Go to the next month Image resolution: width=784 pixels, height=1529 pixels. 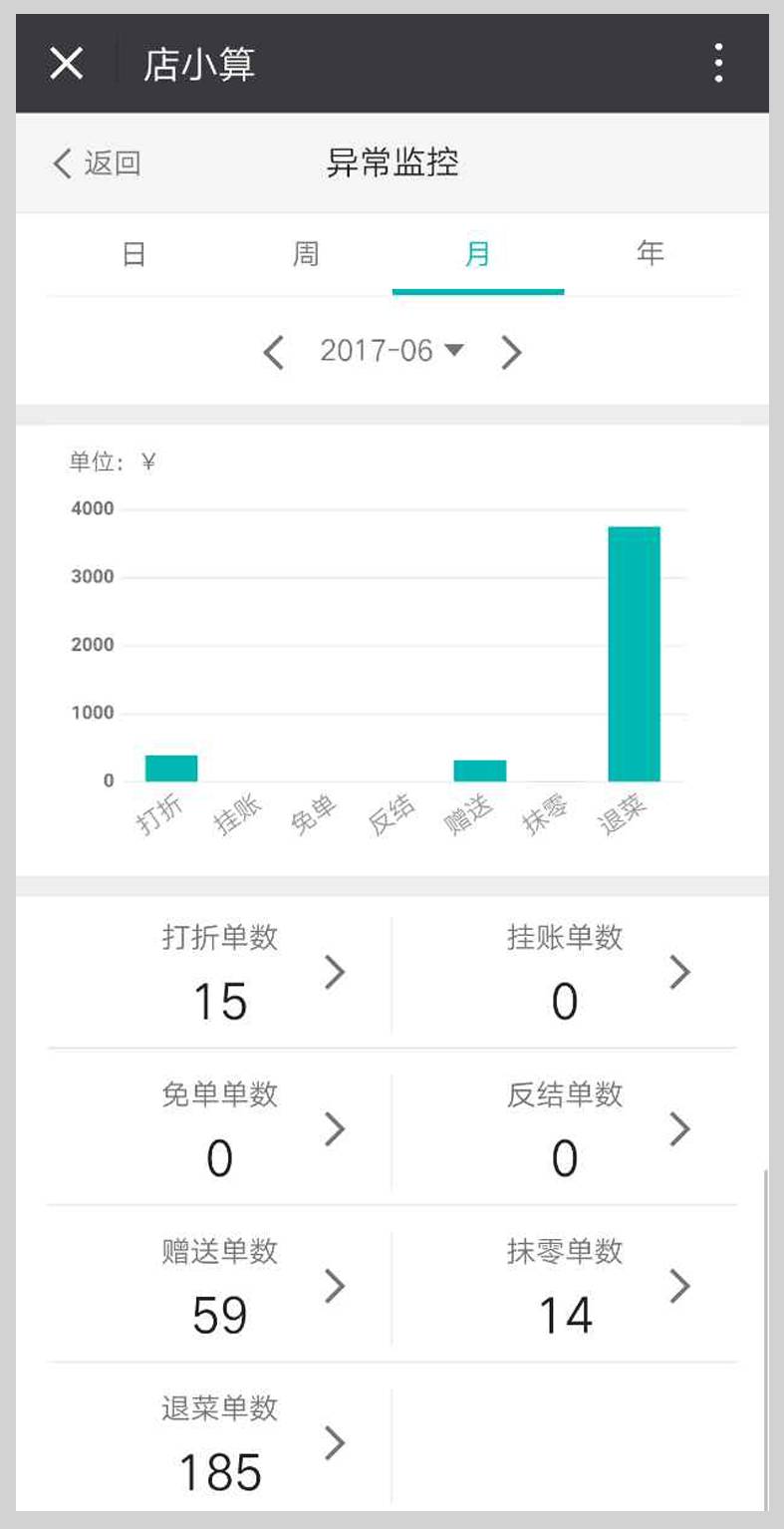(511, 352)
